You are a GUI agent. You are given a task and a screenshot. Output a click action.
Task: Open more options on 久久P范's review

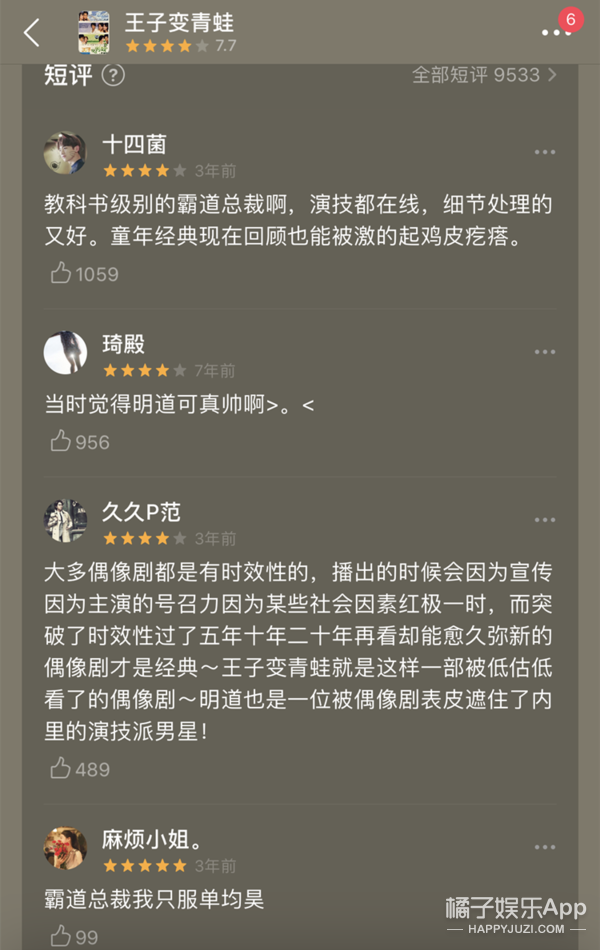(545, 520)
